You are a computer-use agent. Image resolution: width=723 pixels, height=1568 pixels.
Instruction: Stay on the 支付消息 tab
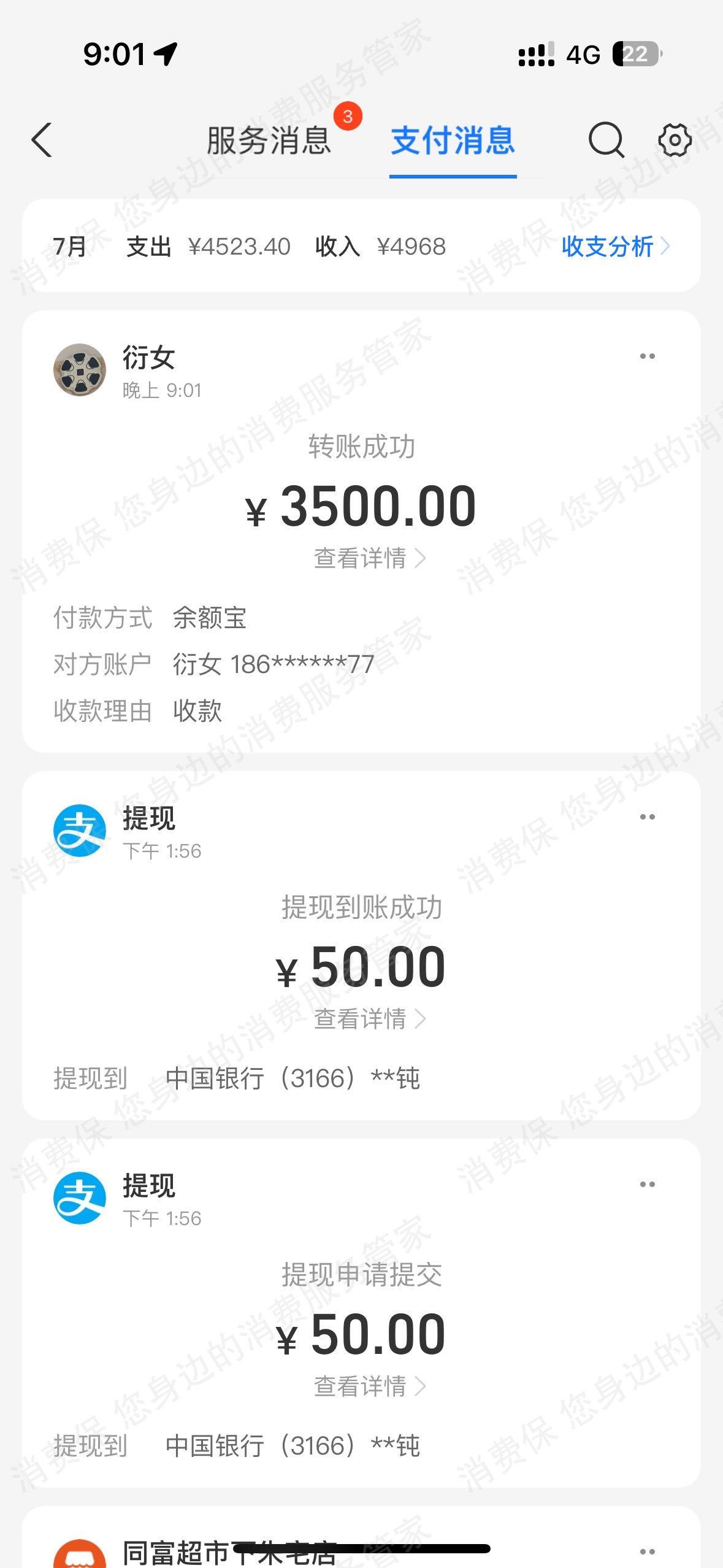coord(453,140)
